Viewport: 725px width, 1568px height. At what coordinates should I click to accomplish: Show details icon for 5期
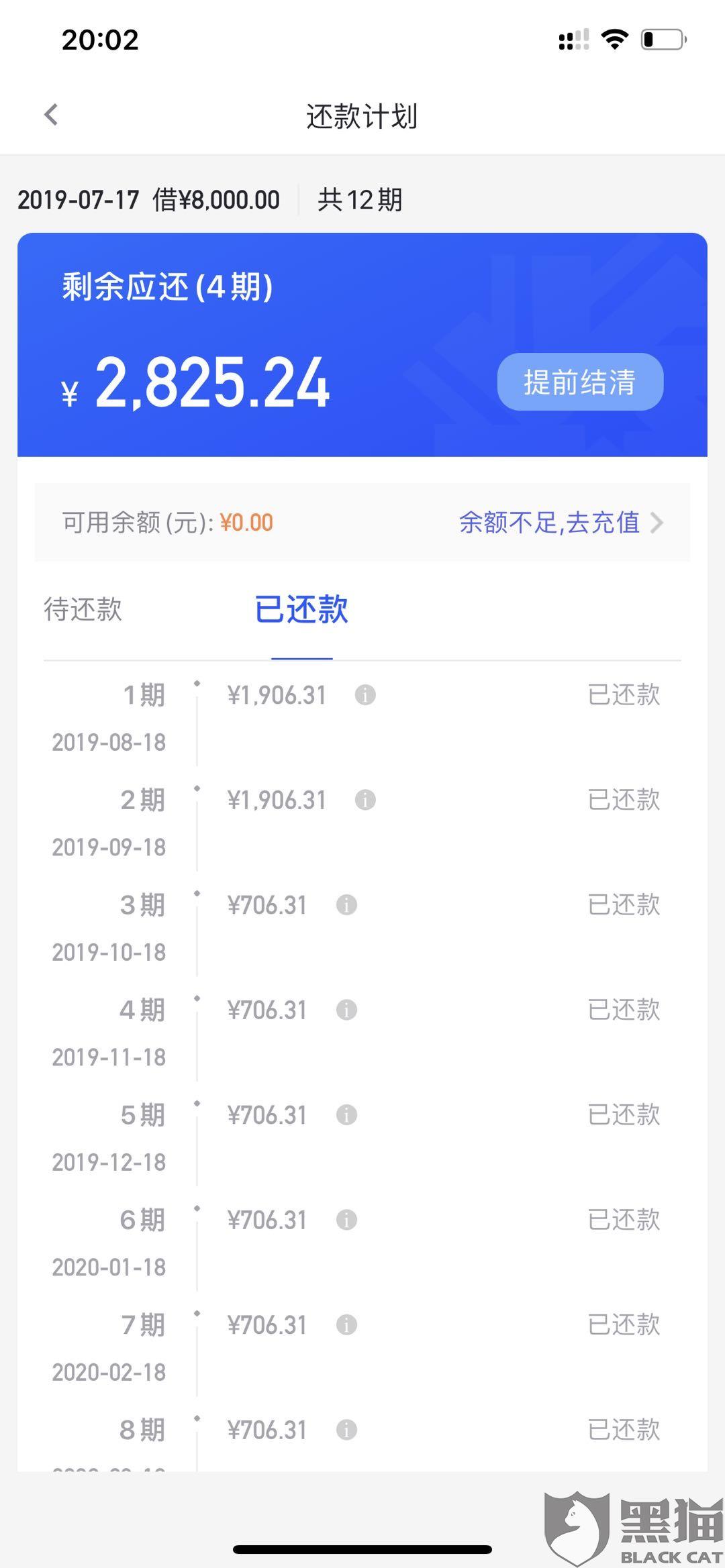[x=346, y=1115]
